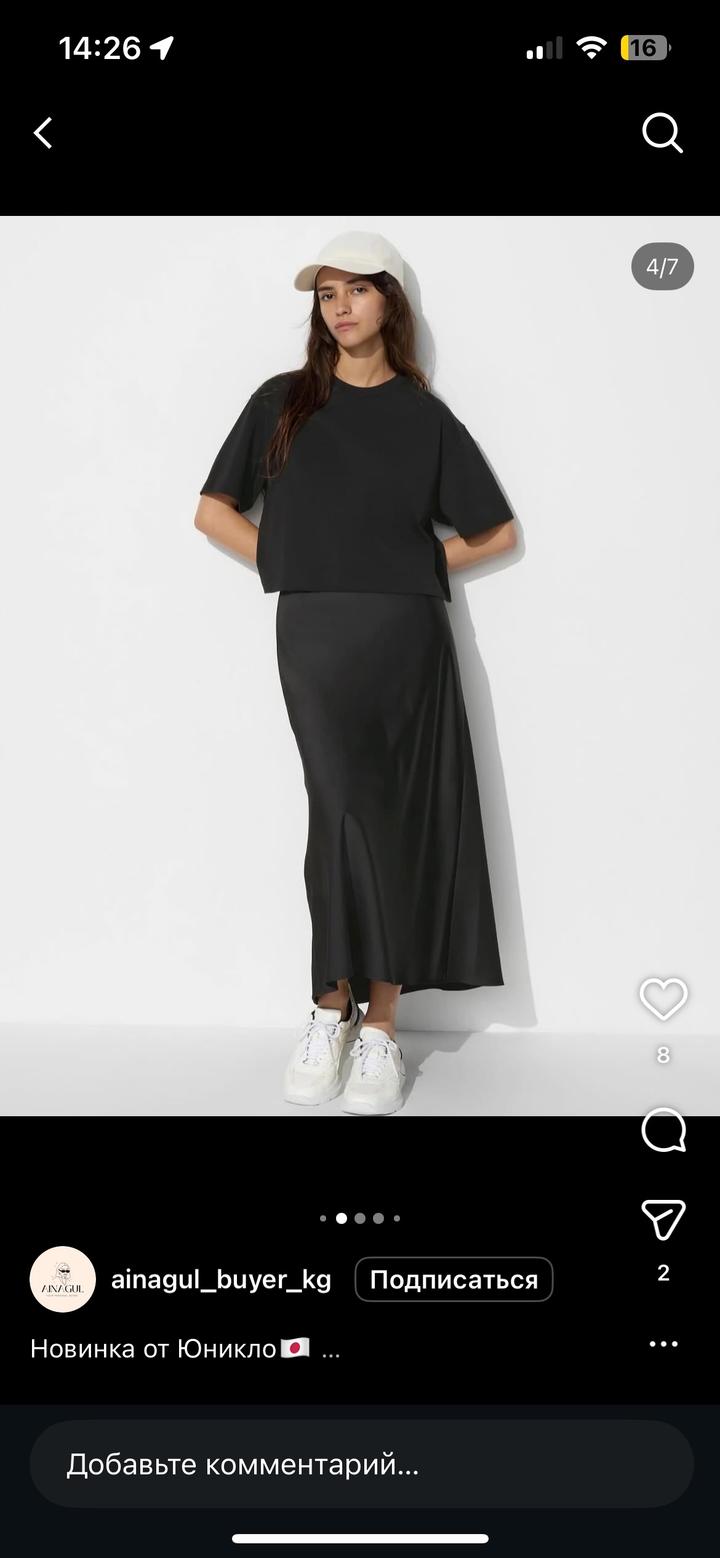Go back using the arrow
720x1558 pixels.
pos(43,133)
